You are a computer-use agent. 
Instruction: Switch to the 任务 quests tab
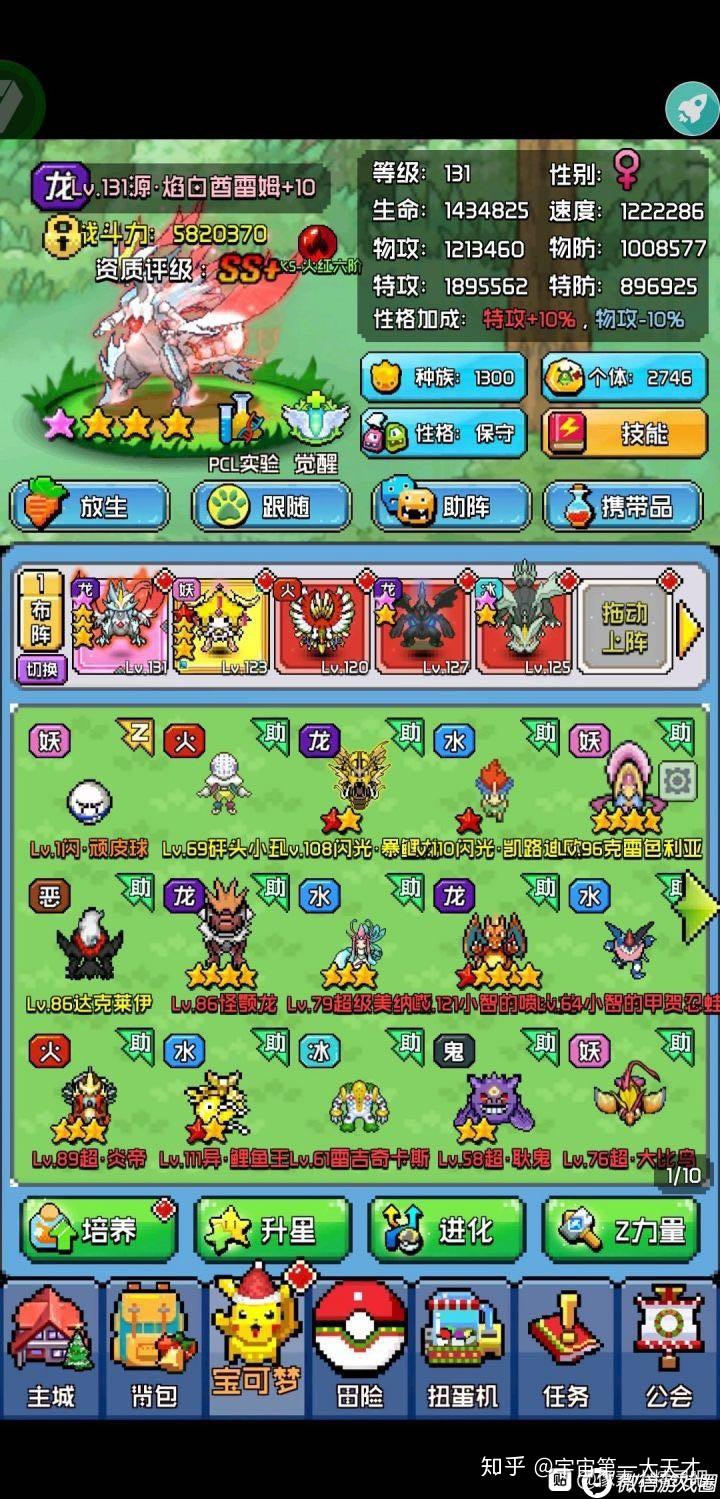[565, 1350]
